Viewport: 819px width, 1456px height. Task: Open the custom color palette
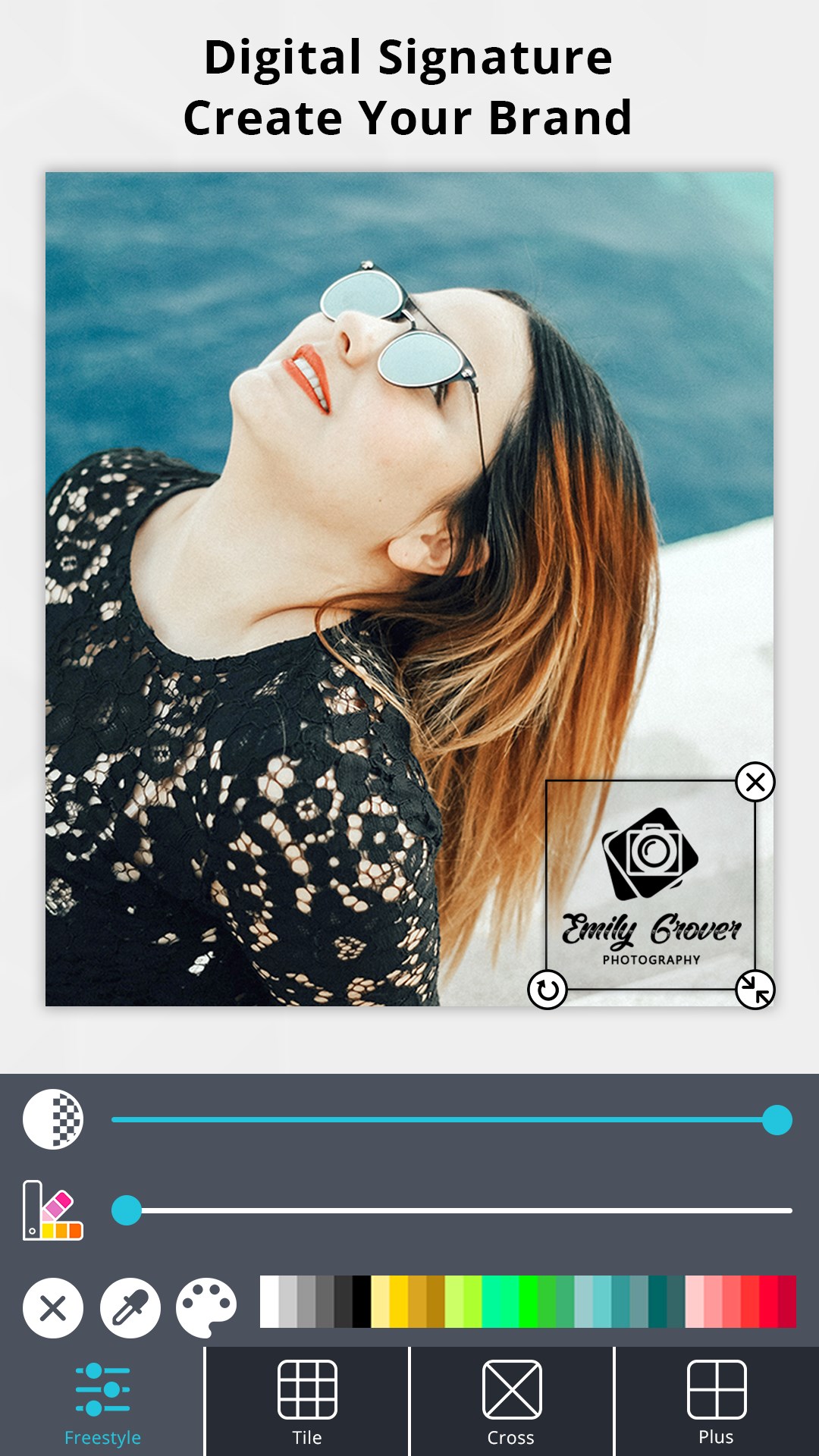(x=206, y=1308)
